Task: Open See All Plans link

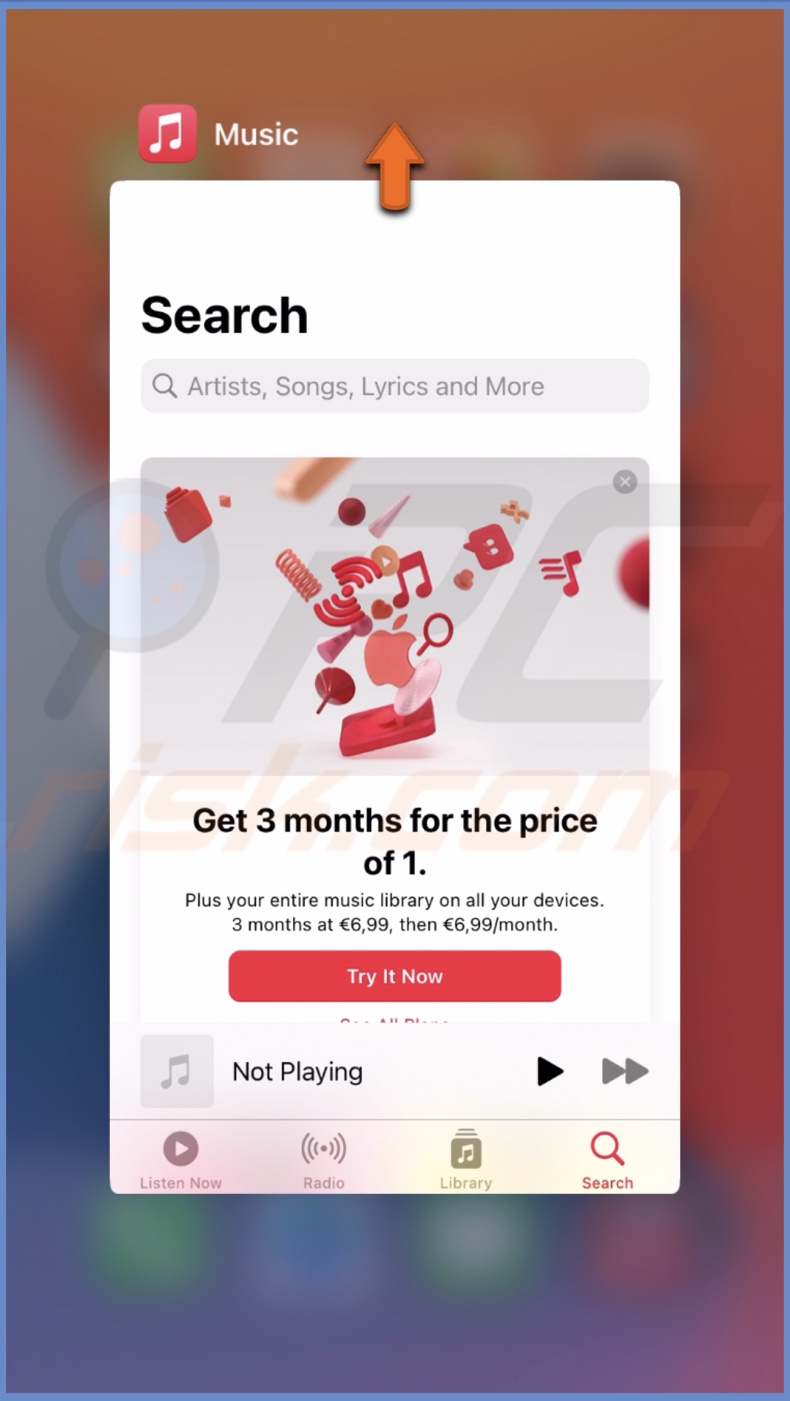Action: point(394,1022)
